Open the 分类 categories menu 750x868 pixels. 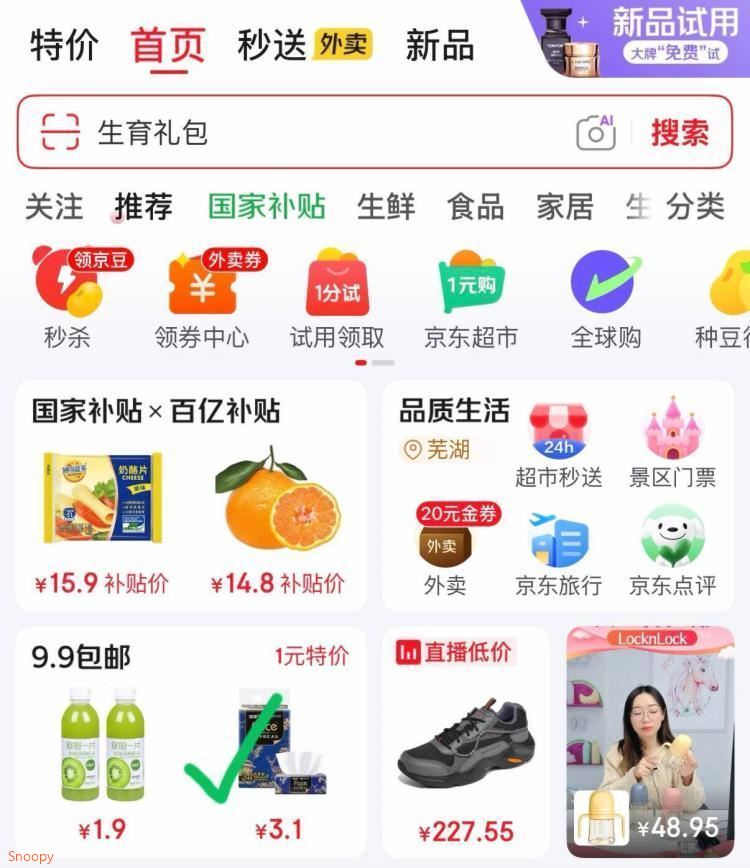point(695,207)
